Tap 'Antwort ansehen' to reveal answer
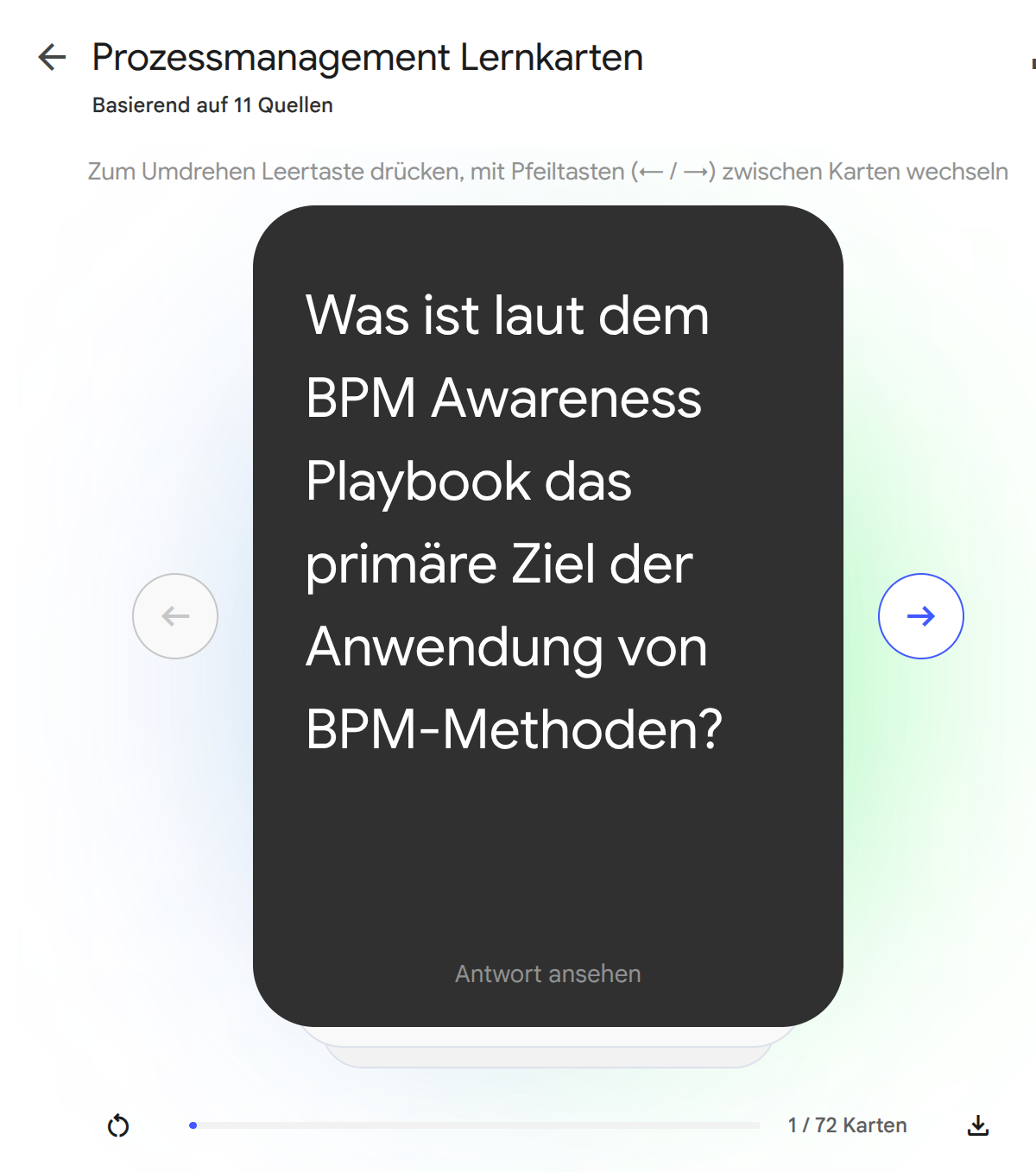Screen dimensions: 1036x1172 coord(547,974)
